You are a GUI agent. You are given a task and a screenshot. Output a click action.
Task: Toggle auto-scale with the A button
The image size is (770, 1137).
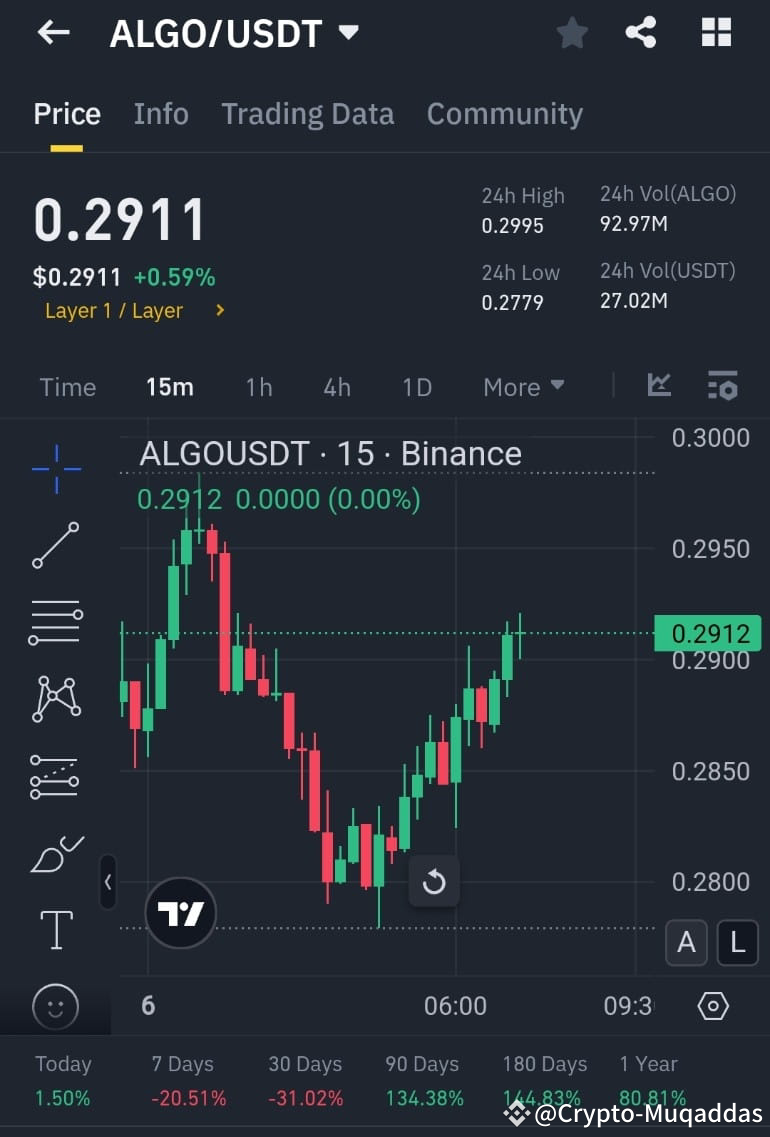(686, 942)
